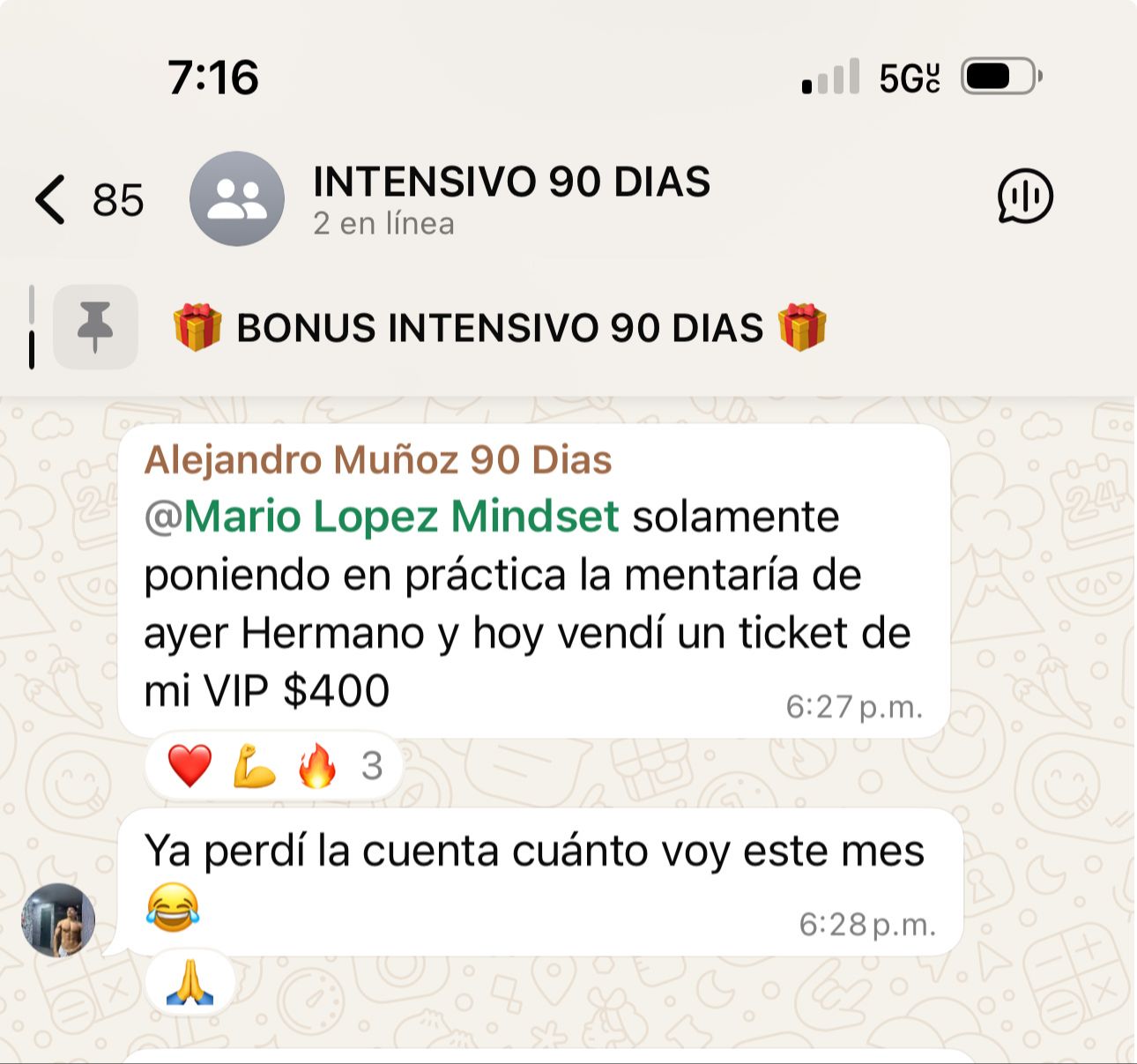Screen dimensions: 1137x1064
Task: Open the group avatar icon
Action: [x=236, y=199]
